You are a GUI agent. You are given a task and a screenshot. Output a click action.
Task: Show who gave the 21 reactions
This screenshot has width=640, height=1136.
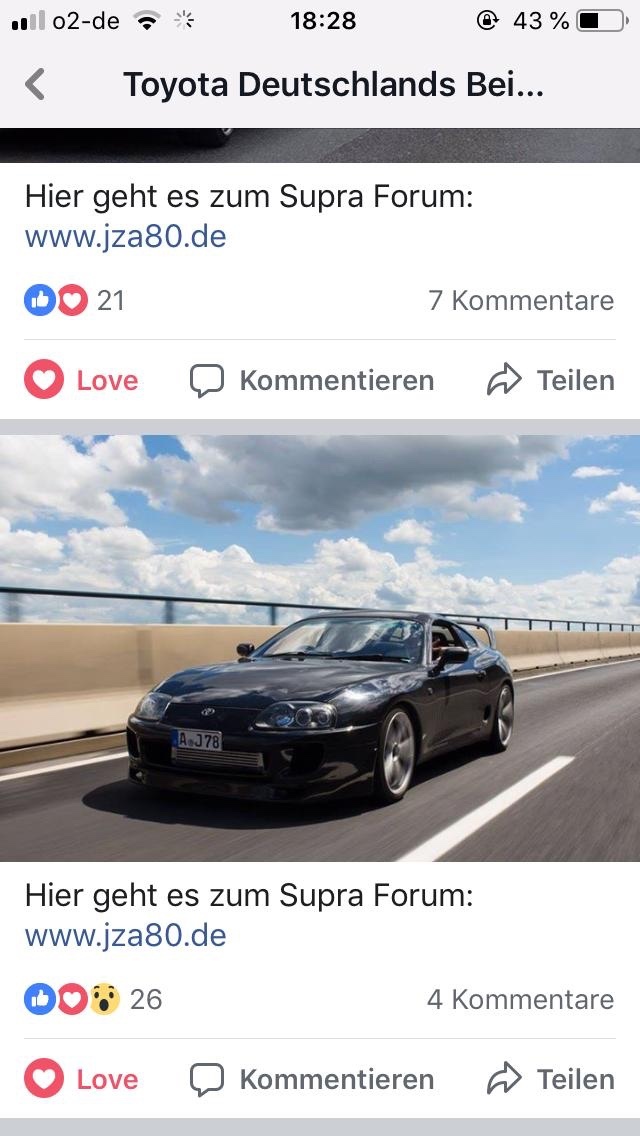(75, 300)
